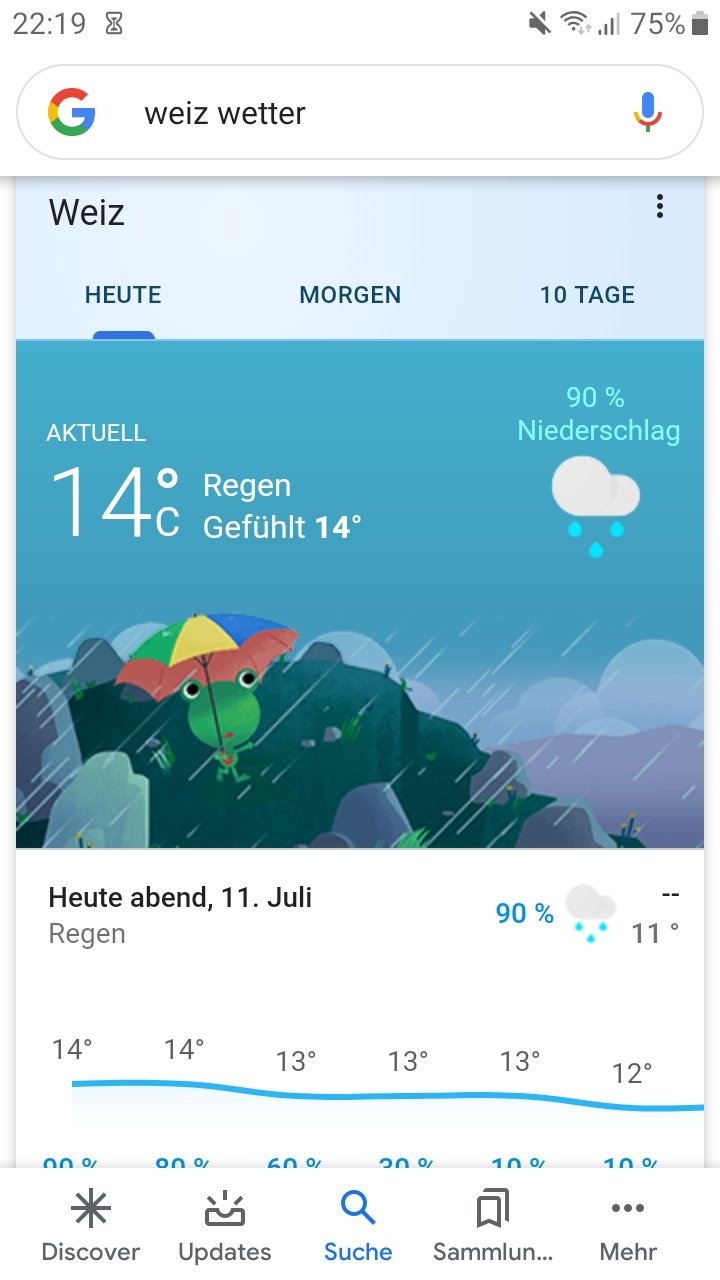This screenshot has height=1280, width=720.
Task: Select the Suche navigation item
Action: click(x=358, y=1226)
